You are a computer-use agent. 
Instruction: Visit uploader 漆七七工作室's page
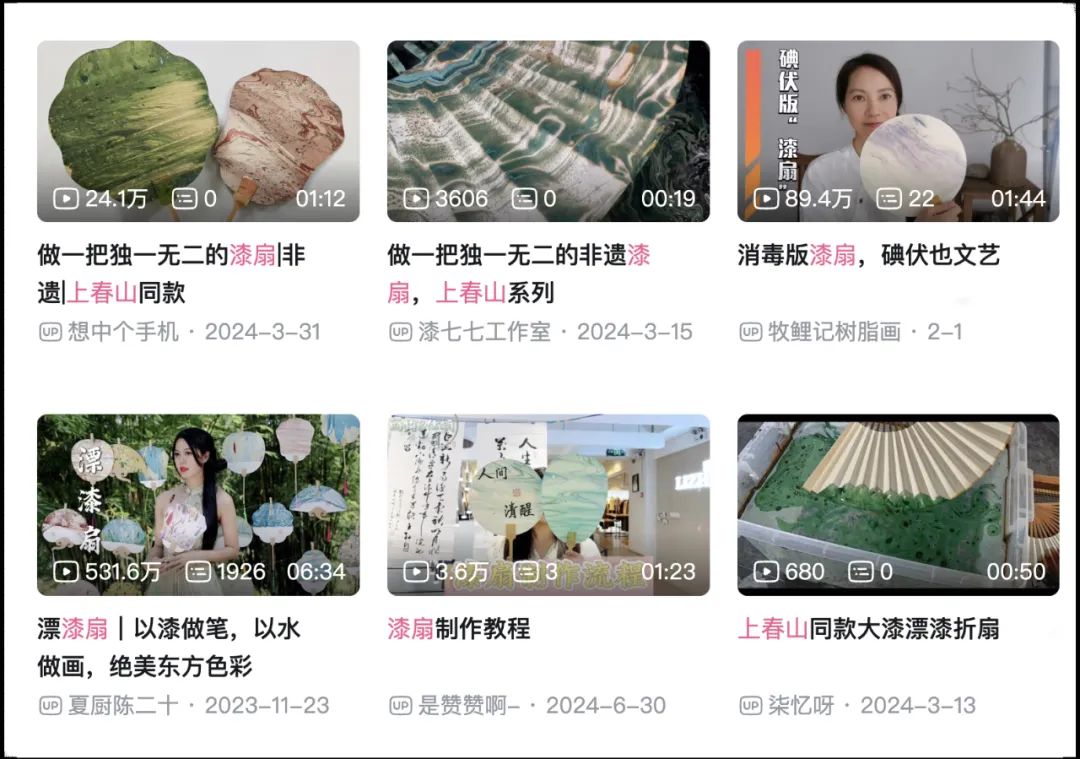point(484,332)
